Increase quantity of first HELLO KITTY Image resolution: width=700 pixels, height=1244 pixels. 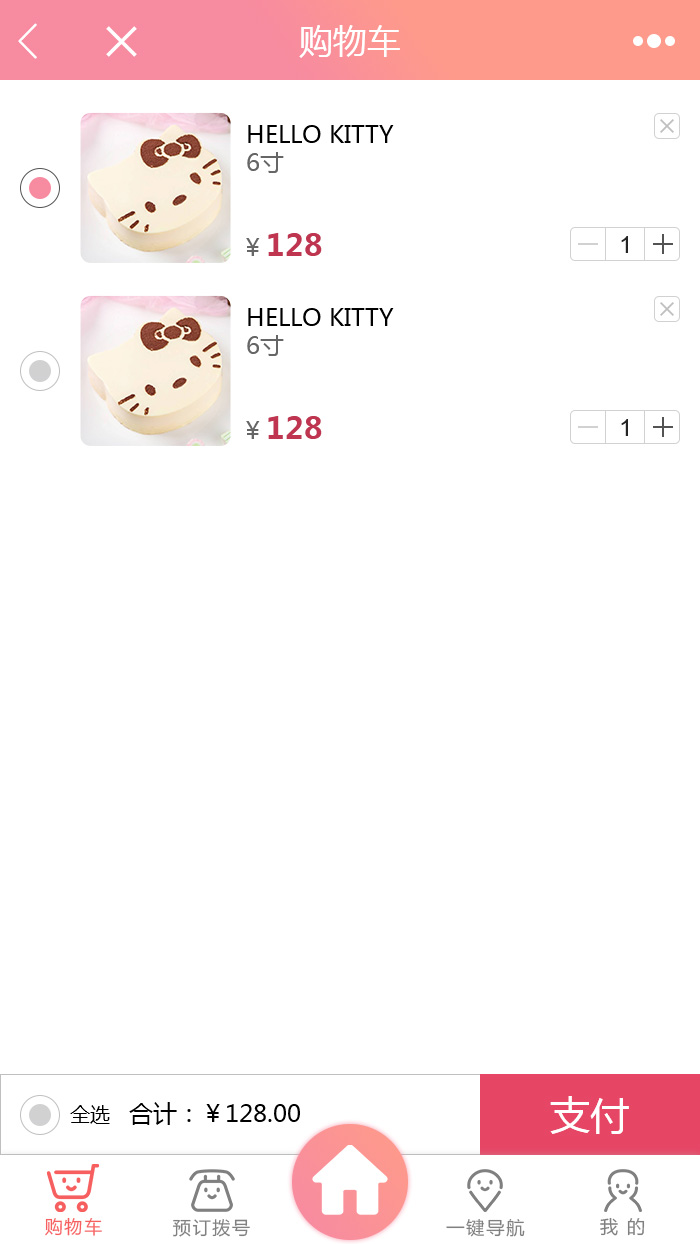(x=662, y=244)
